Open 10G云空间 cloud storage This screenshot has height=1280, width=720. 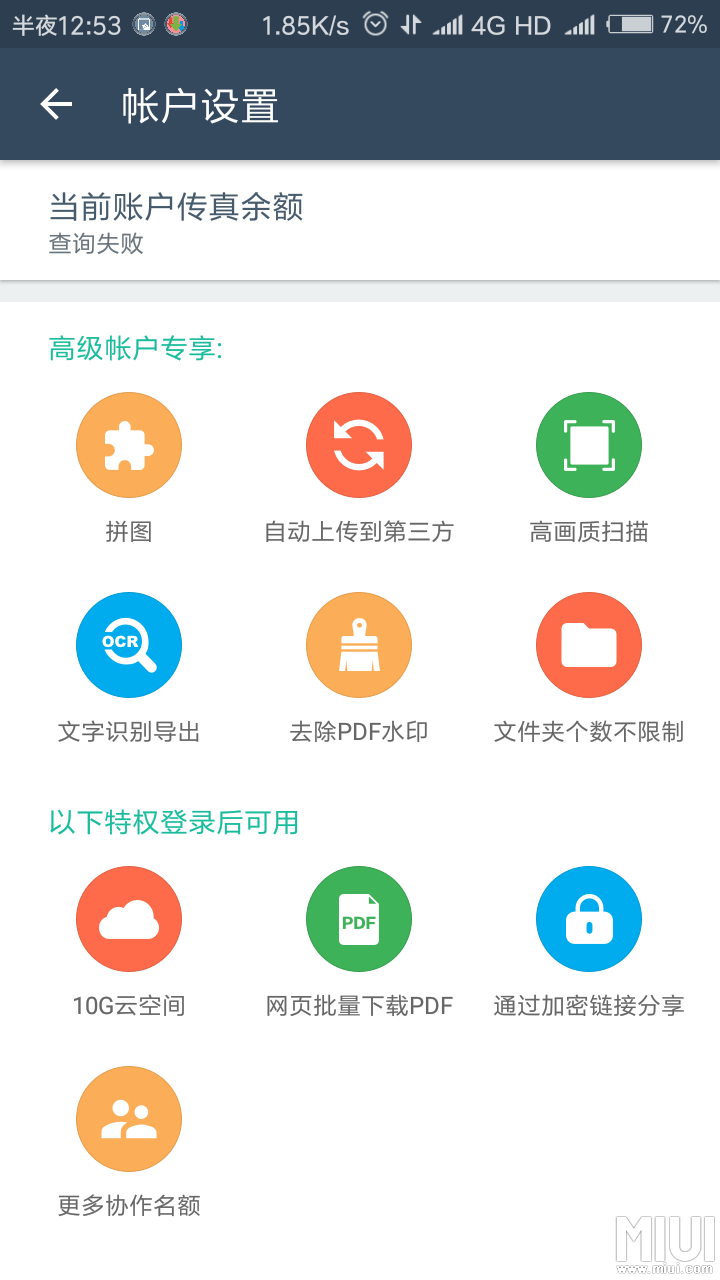pos(129,919)
